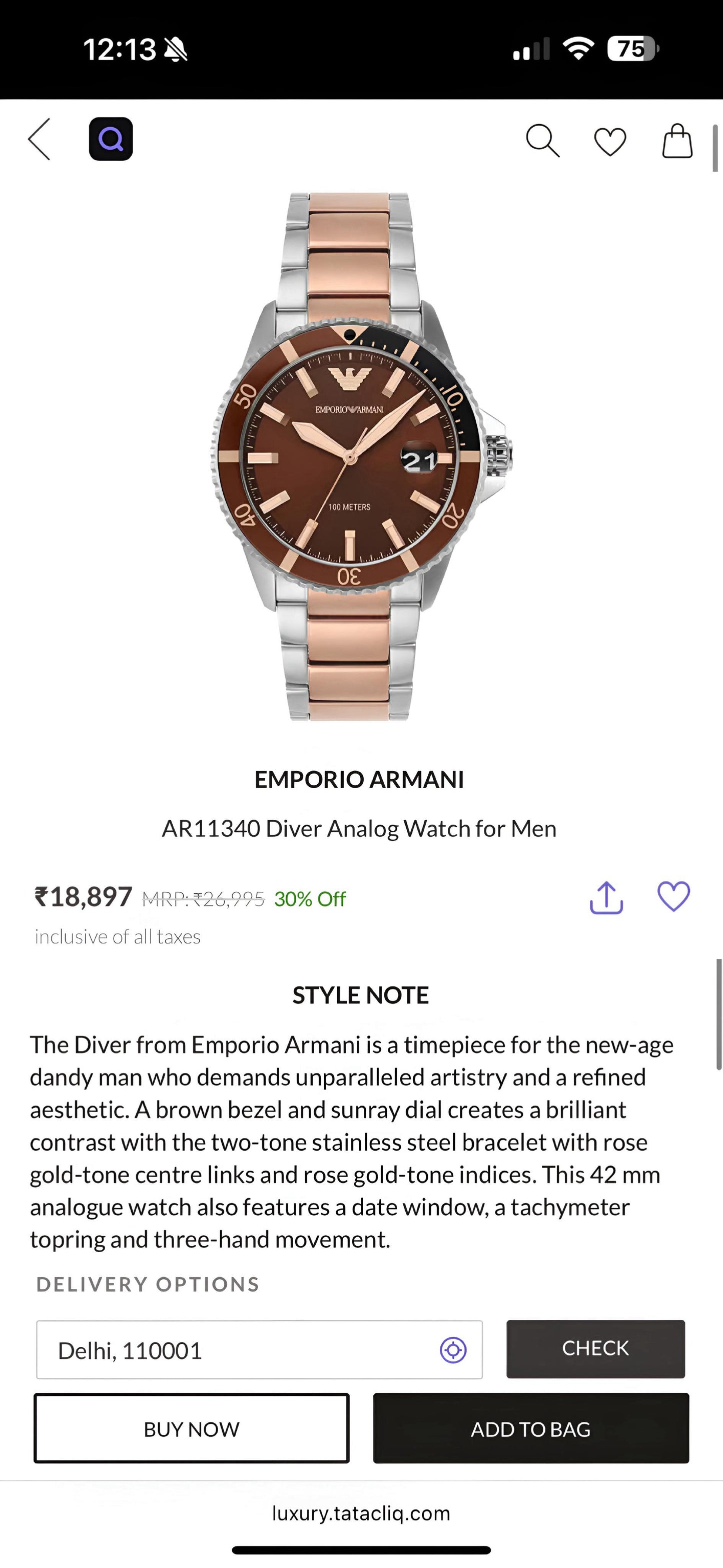The width and height of the screenshot is (723, 1568).
Task: Share this AR11340 watch
Action: (x=606, y=897)
